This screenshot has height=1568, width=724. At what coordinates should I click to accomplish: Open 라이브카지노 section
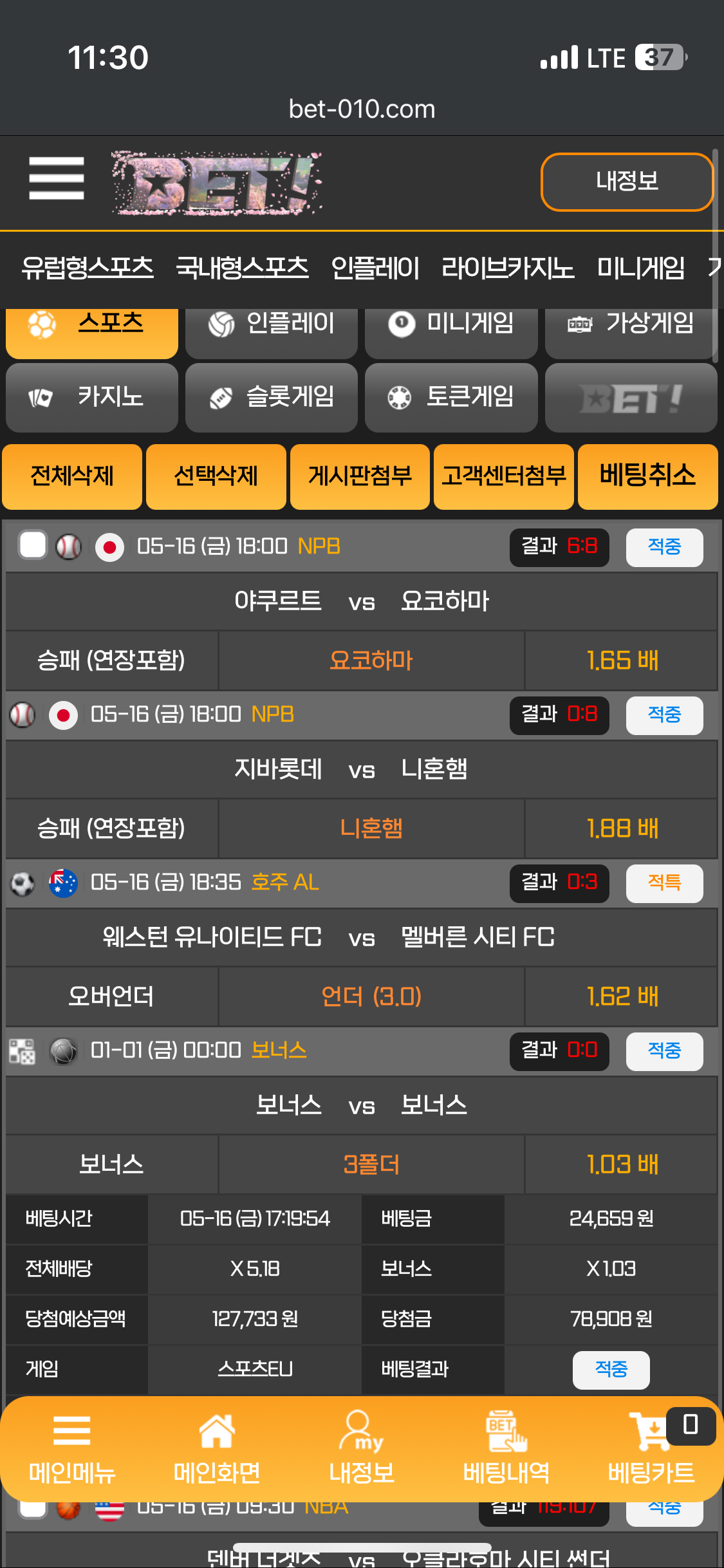click(x=508, y=268)
